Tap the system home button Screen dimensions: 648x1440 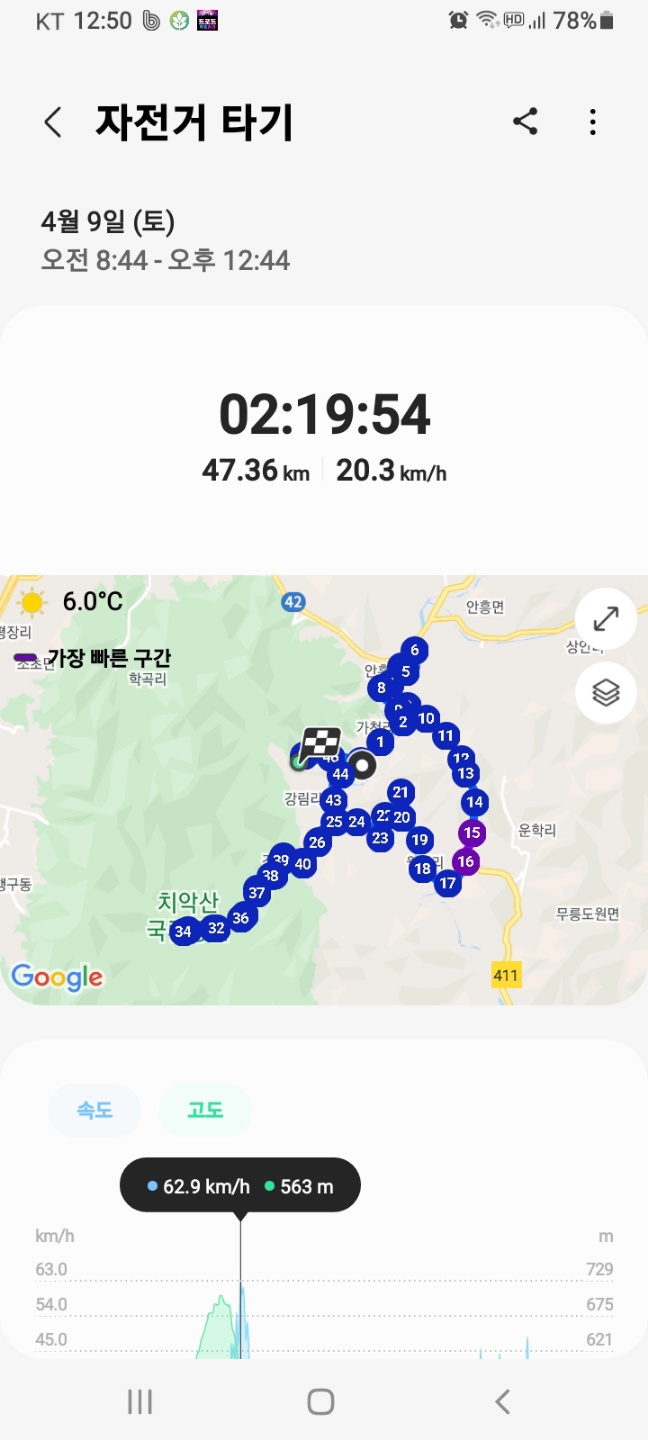coord(321,1402)
